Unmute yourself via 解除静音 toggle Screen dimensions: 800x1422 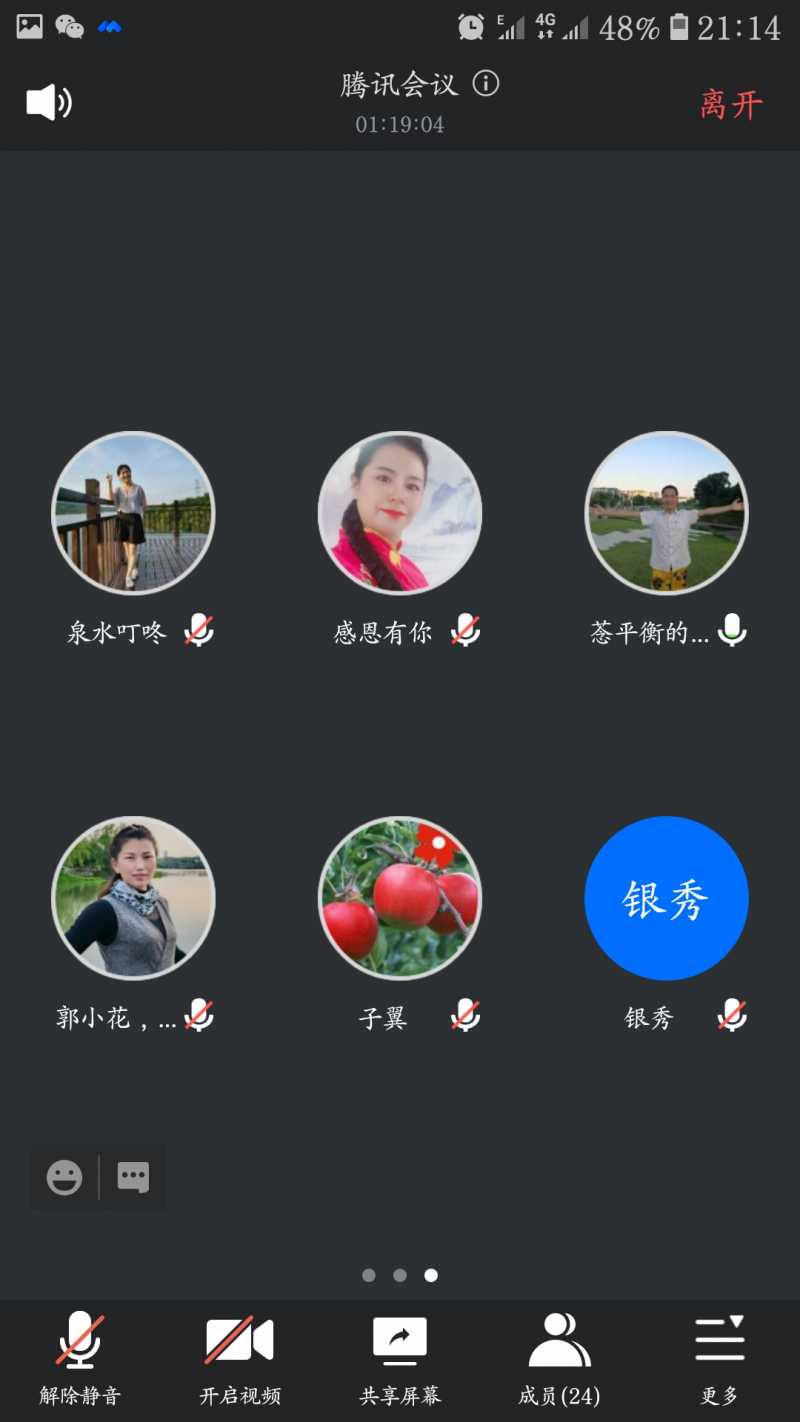pyautogui.click(x=80, y=1338)
